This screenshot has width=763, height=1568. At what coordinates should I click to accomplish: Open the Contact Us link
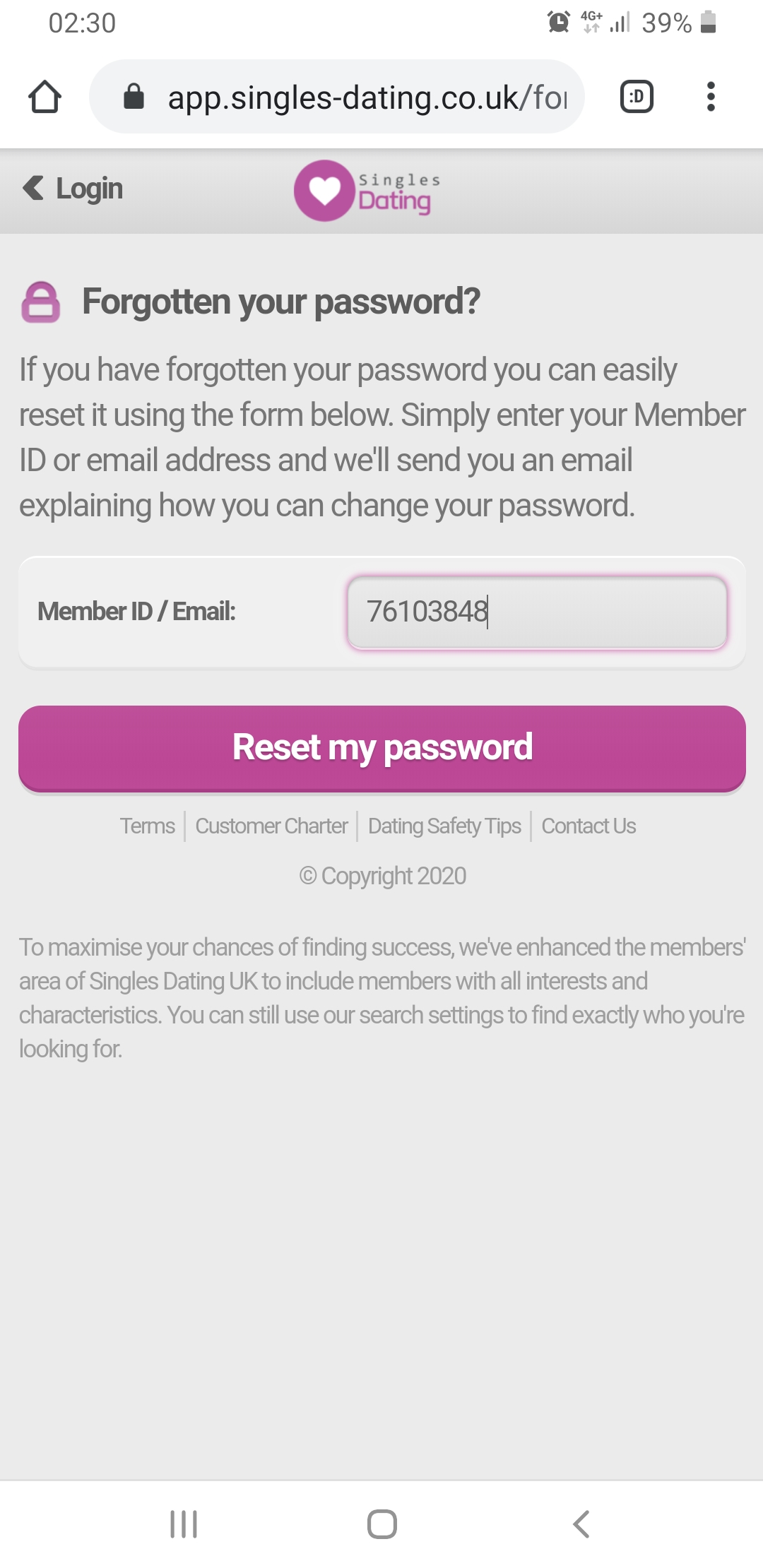click(x=588, y=826)
